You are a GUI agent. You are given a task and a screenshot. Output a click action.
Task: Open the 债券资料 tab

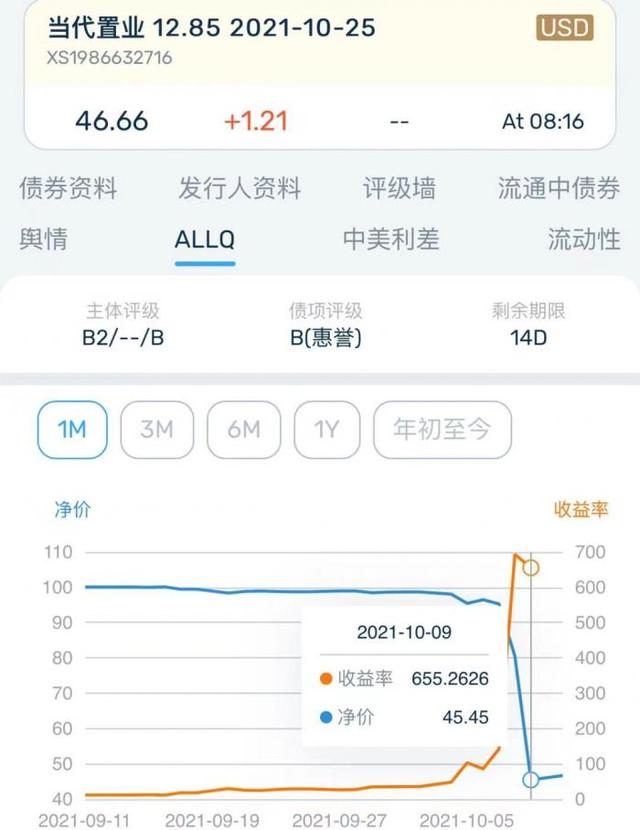pos(68,188)
